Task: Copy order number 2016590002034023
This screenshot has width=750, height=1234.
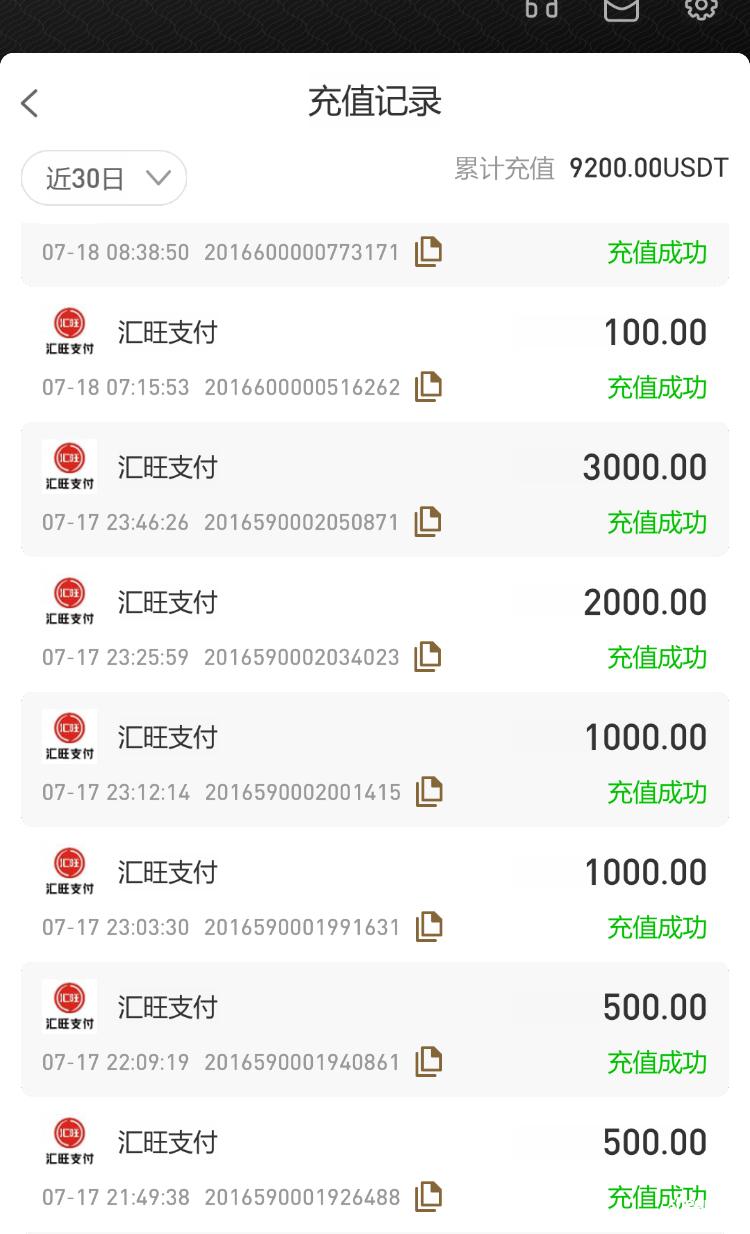Action: click(x=429, y=656)
